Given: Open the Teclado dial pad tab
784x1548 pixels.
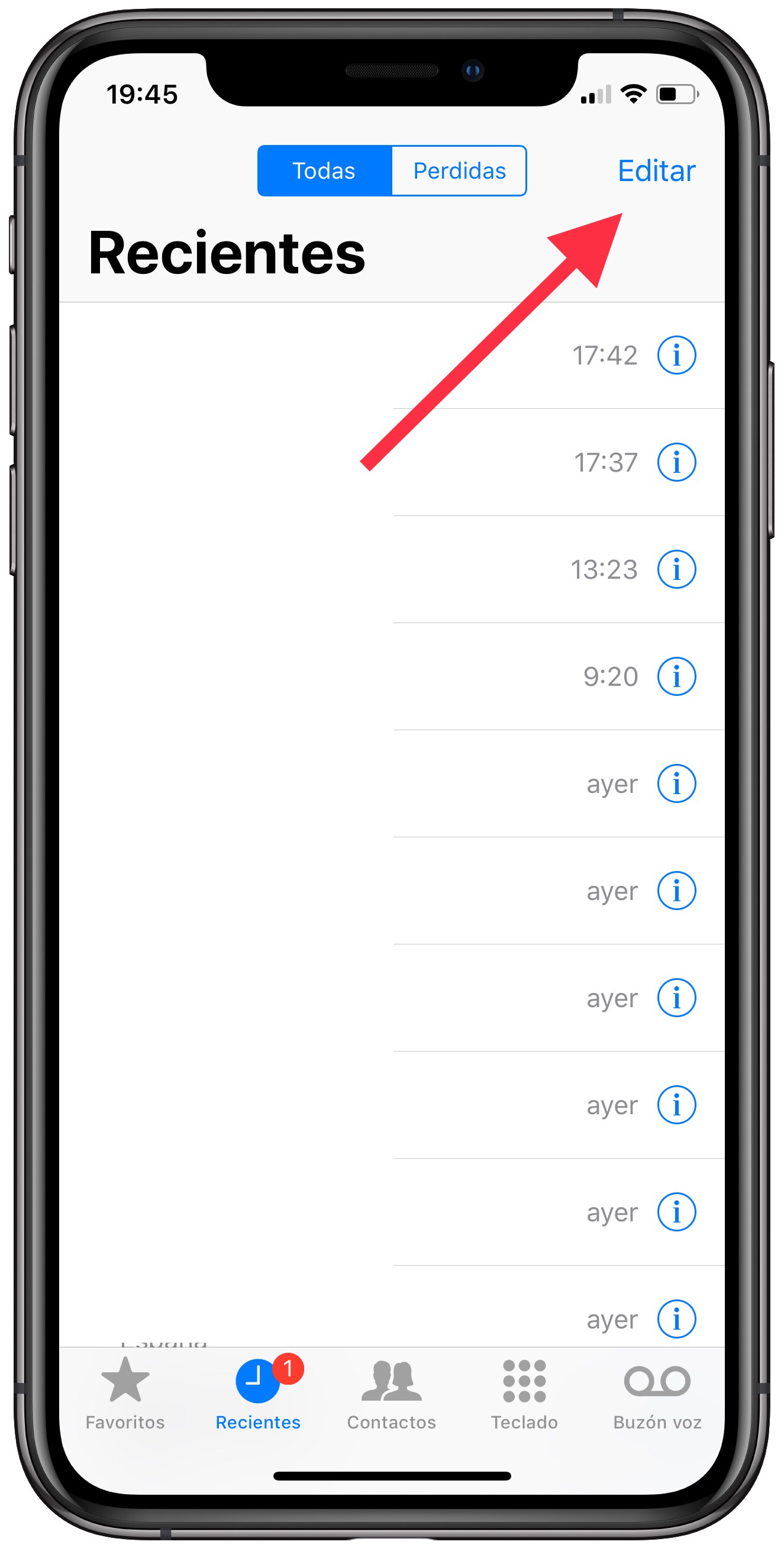Looking at the screenshot, I should pyautogui.click(x=524, y=1394).
